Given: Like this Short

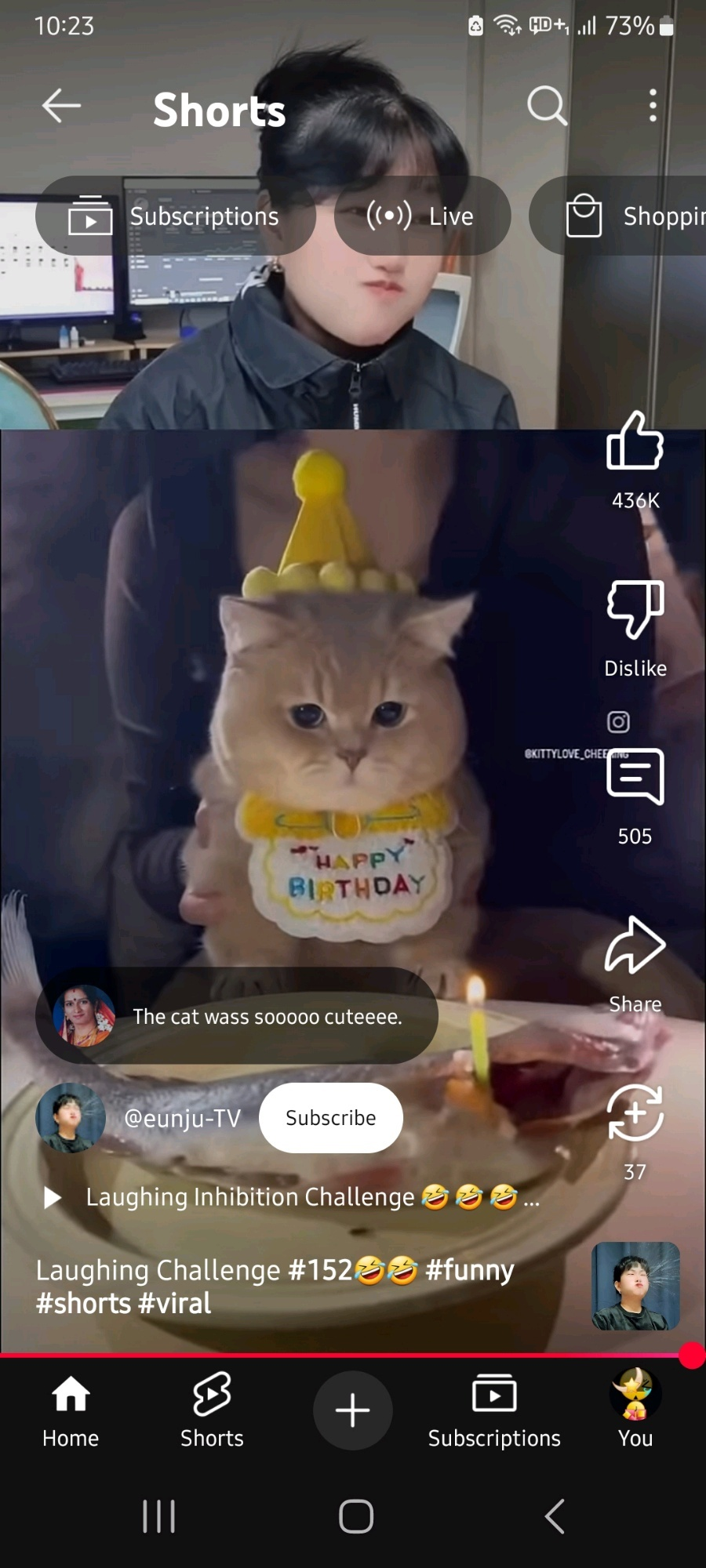Looking at the screenshot, I should [x=635, y=441].
